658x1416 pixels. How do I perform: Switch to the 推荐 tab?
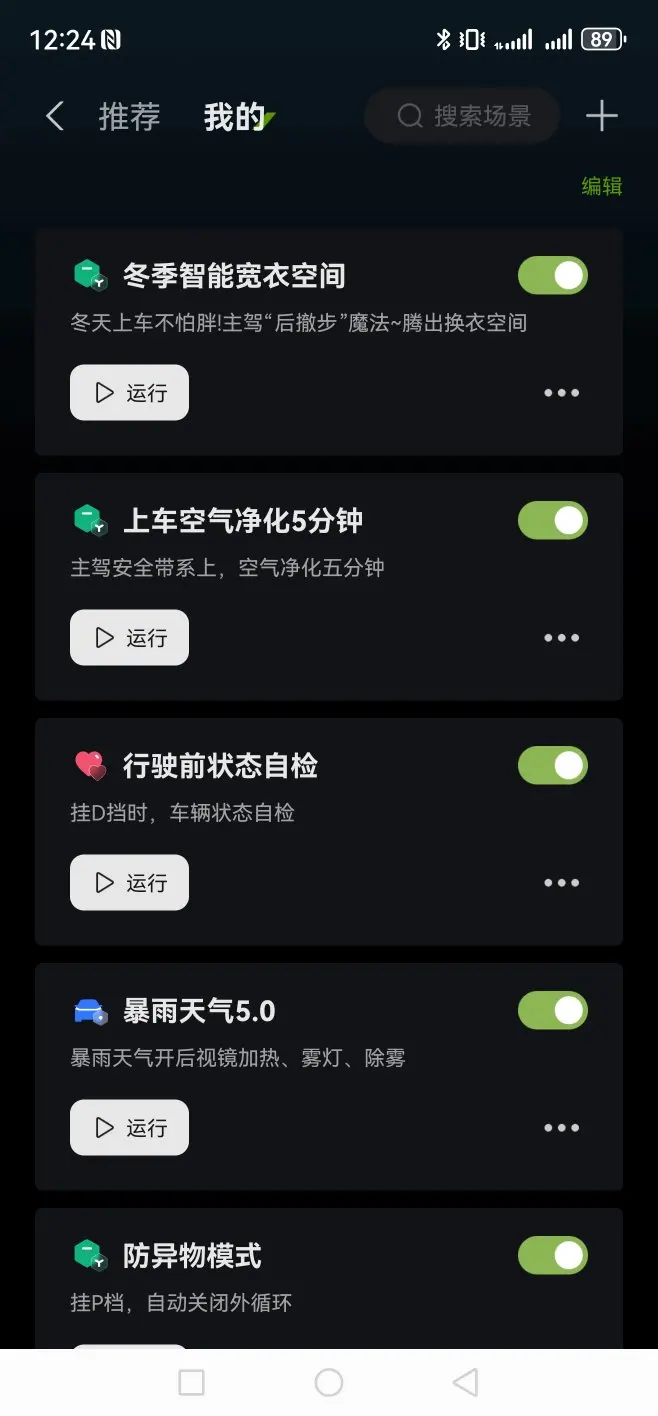[129, 116]
